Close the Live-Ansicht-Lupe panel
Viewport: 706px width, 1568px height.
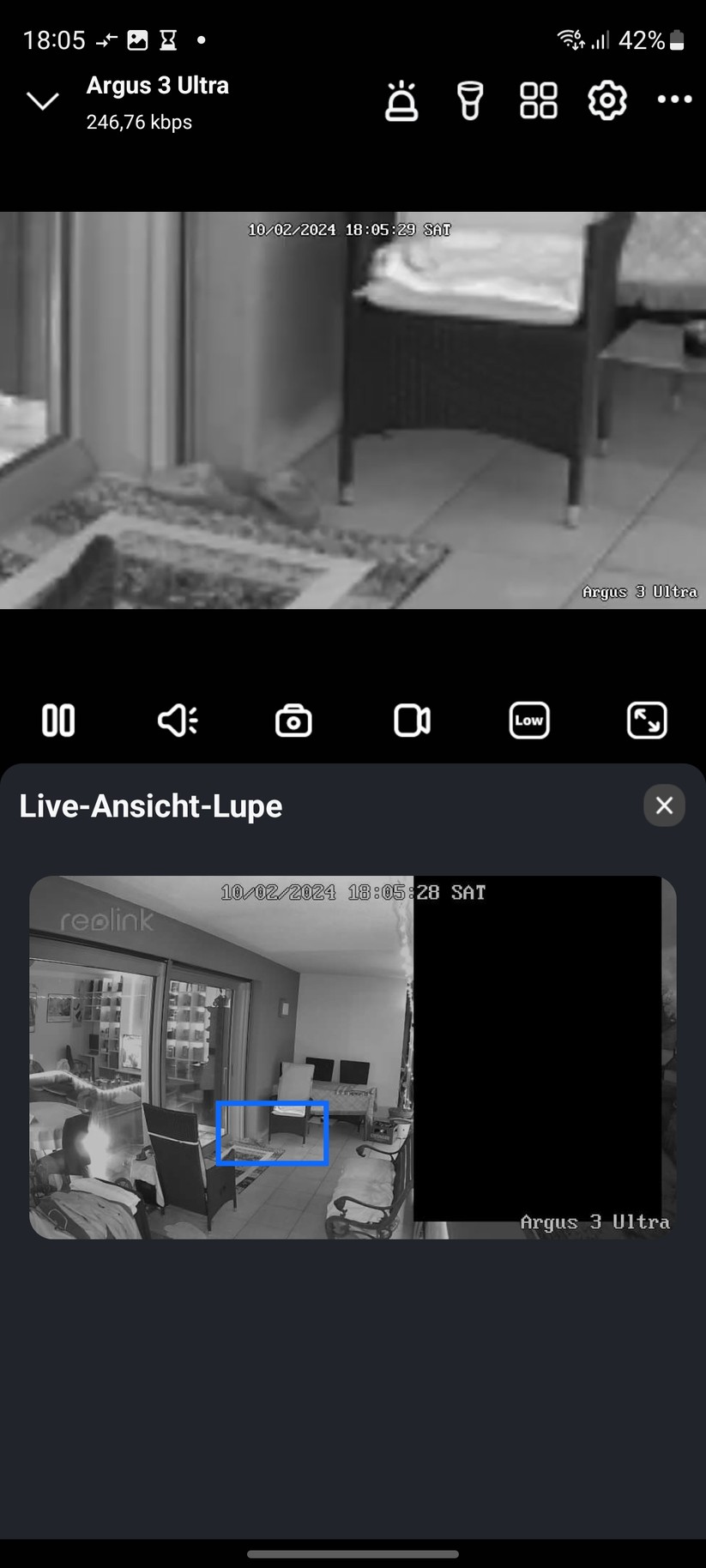[x=663, y=805]
